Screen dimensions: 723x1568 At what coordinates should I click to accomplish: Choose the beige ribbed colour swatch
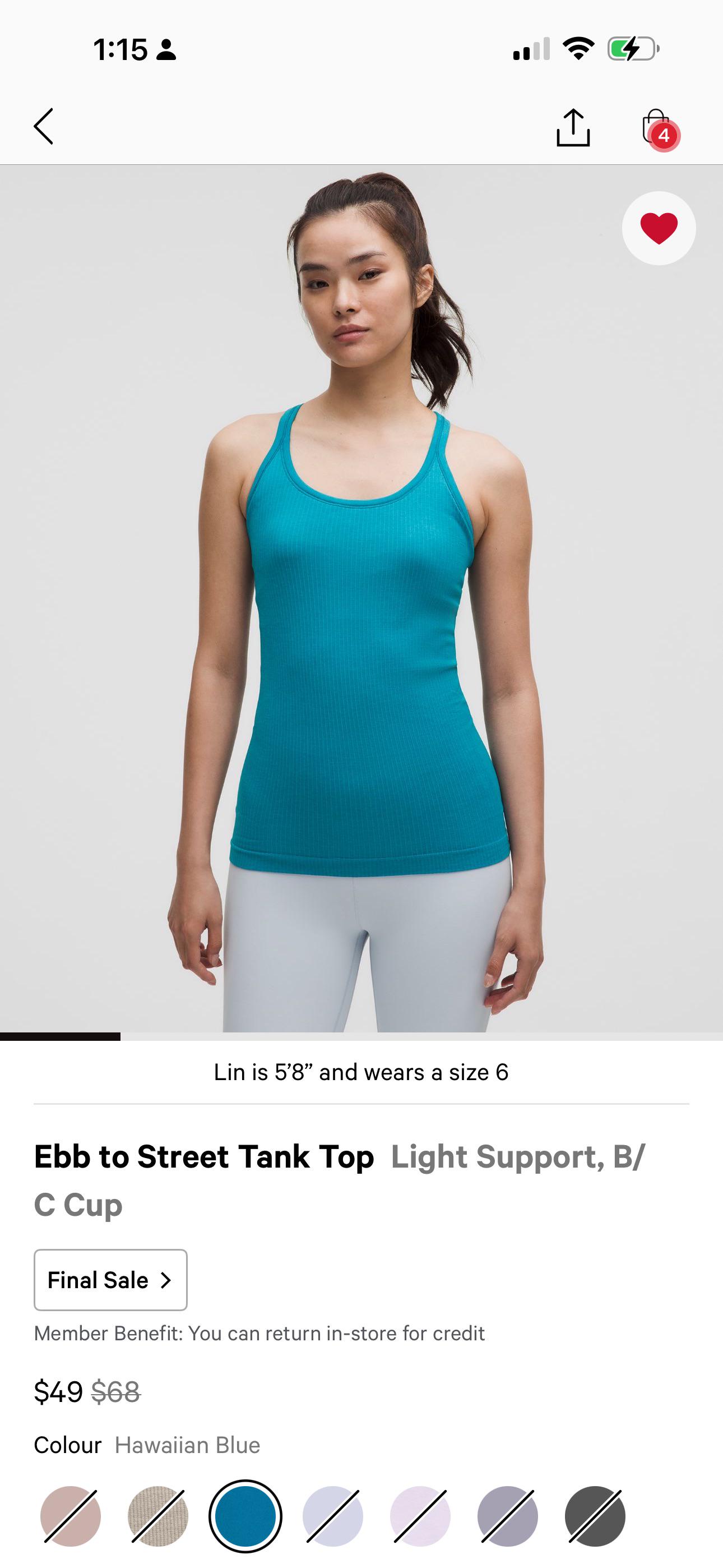(158, 1516)
